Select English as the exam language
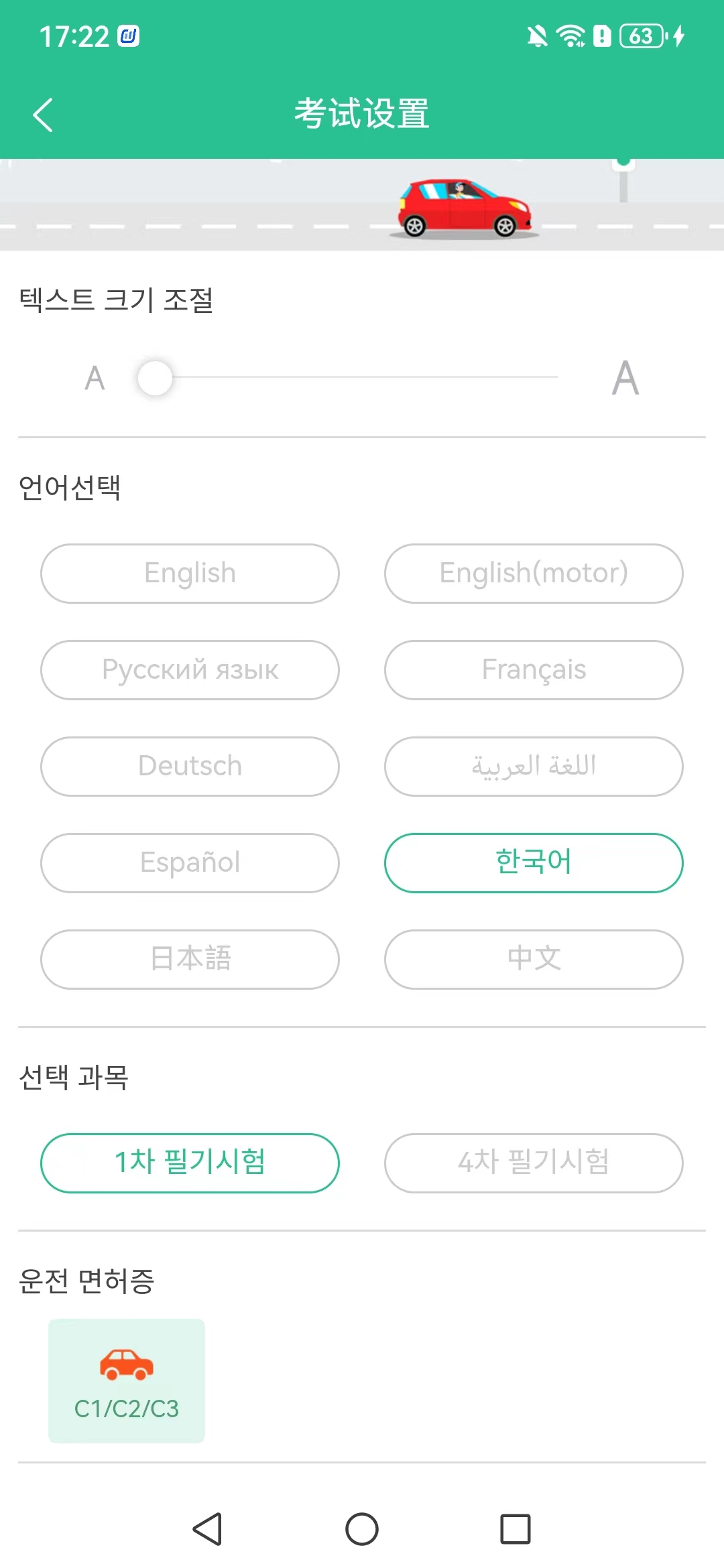 pos(190,573)
